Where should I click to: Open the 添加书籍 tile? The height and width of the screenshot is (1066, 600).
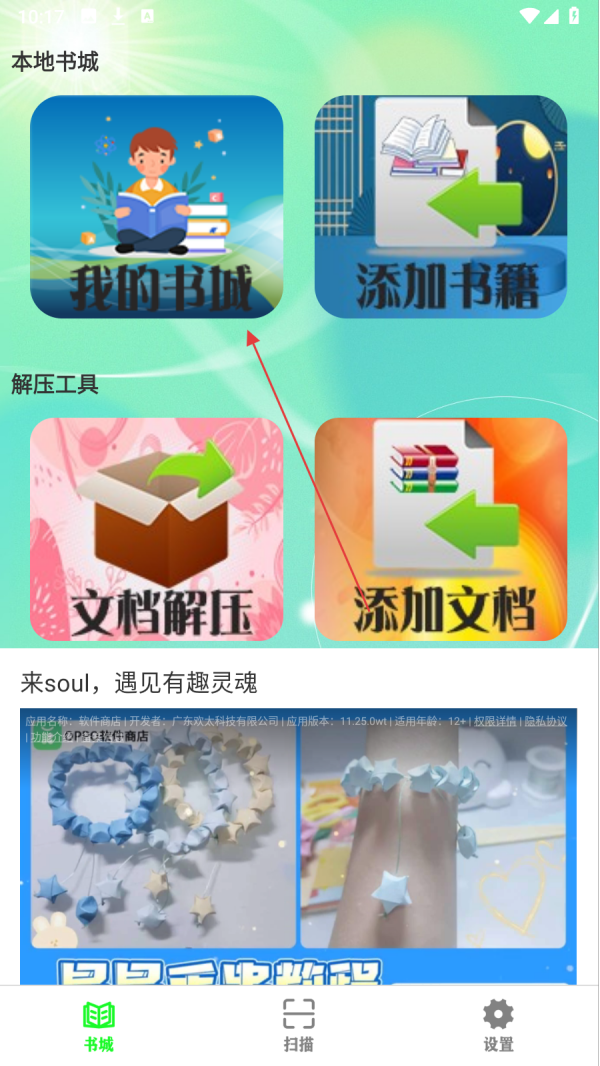pyautogui.click(x=441, y=207)
